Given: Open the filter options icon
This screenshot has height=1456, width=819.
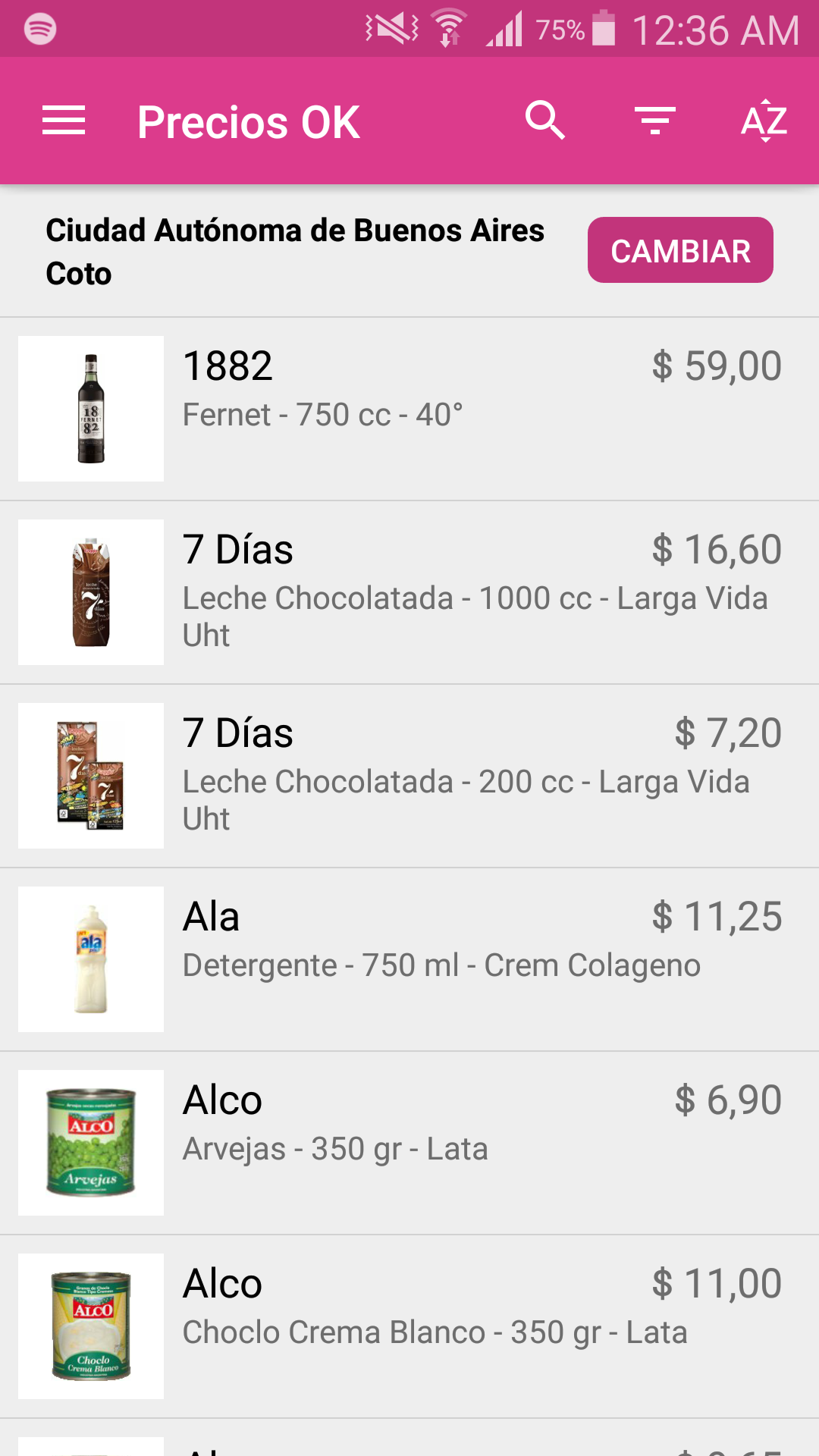Looking at the screenshot, I should click(x=654, y=121).
